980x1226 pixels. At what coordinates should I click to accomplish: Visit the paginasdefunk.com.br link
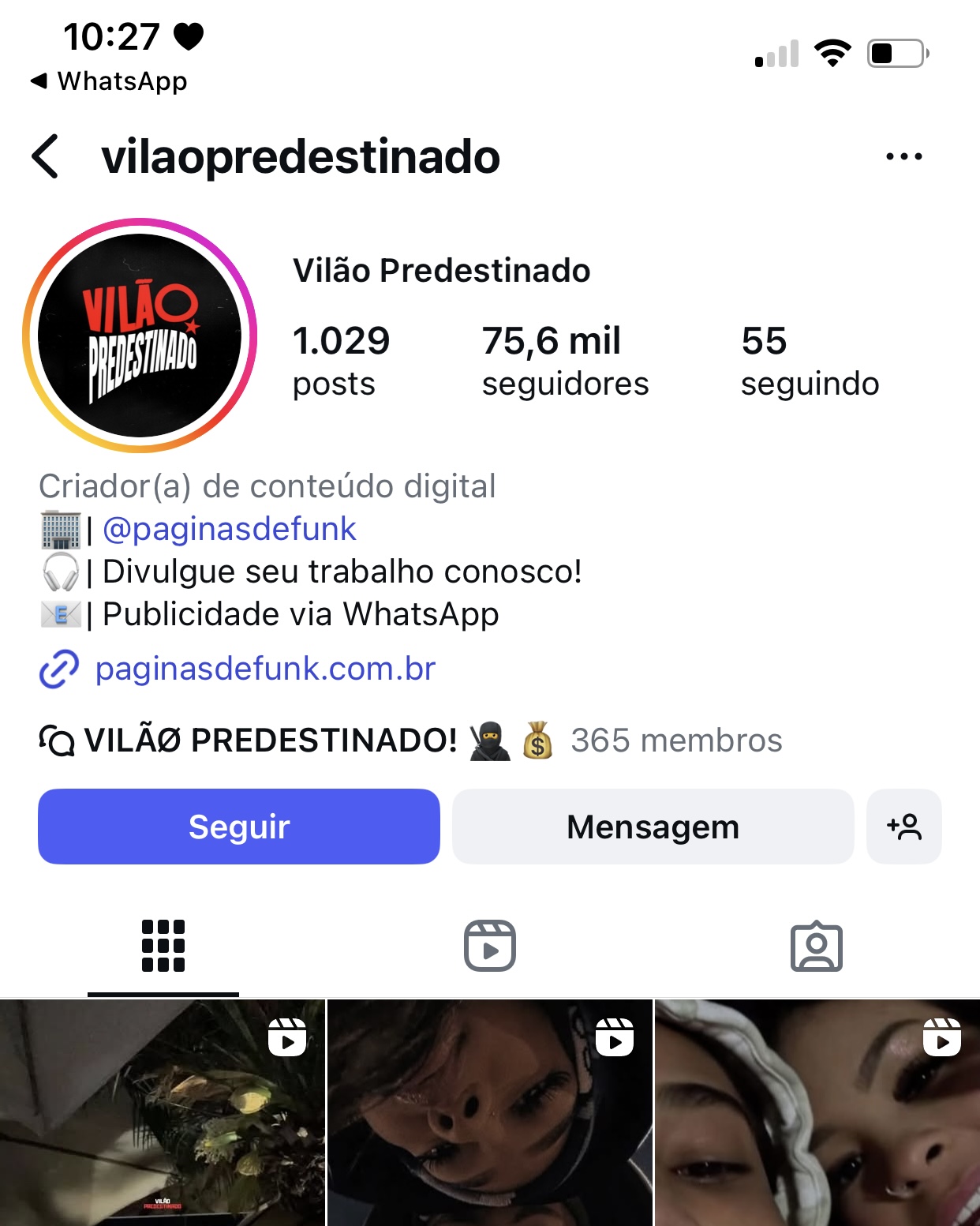click(x=264, y=669)
